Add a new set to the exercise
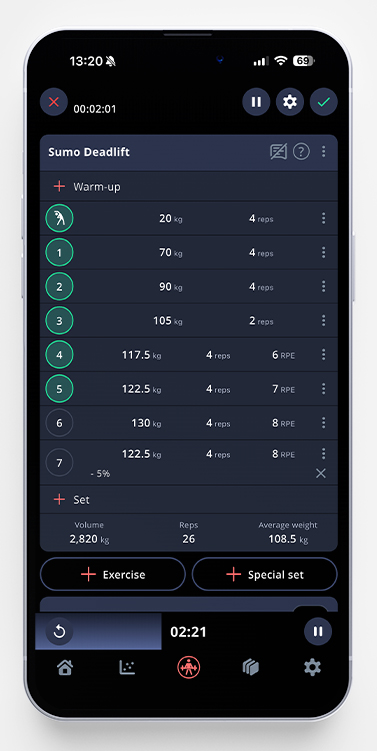This screenshot has width=377, height=751. click(x=72, y=500)
